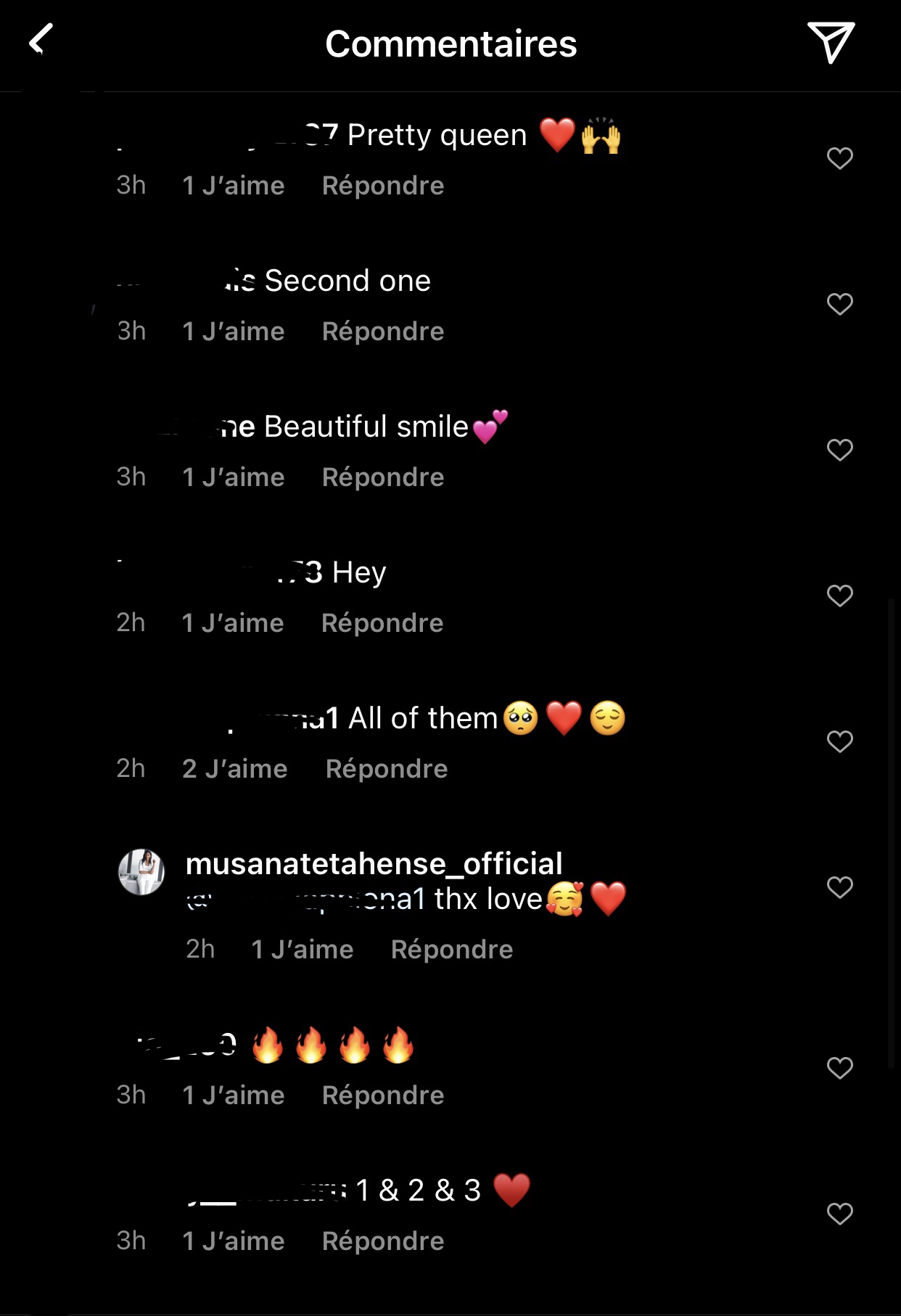Like the 'Pretty queen' comment
This screenshot has width=901, height=1316.
point(839,158)
